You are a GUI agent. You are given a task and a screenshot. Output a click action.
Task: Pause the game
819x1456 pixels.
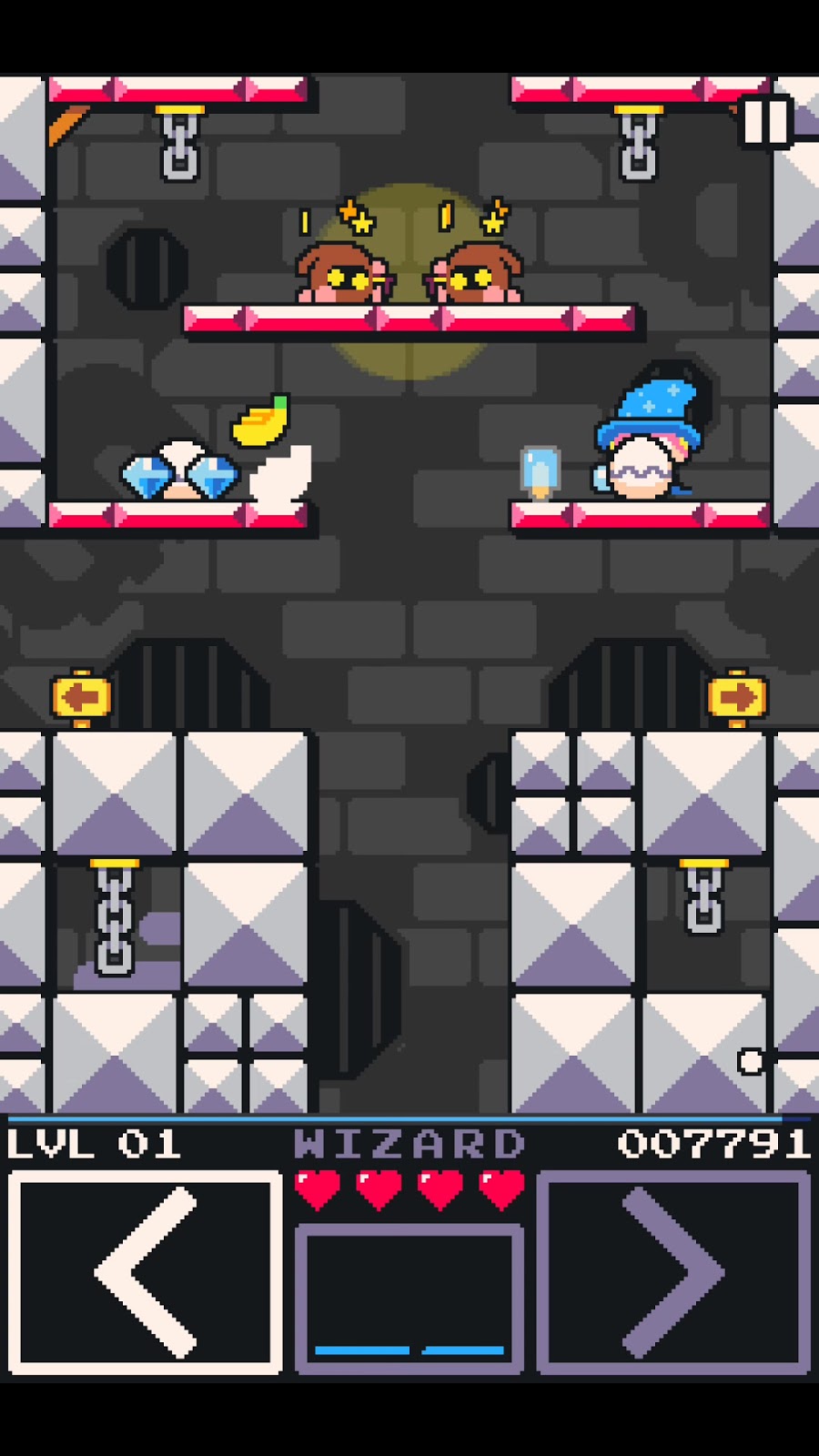point(764,121)
